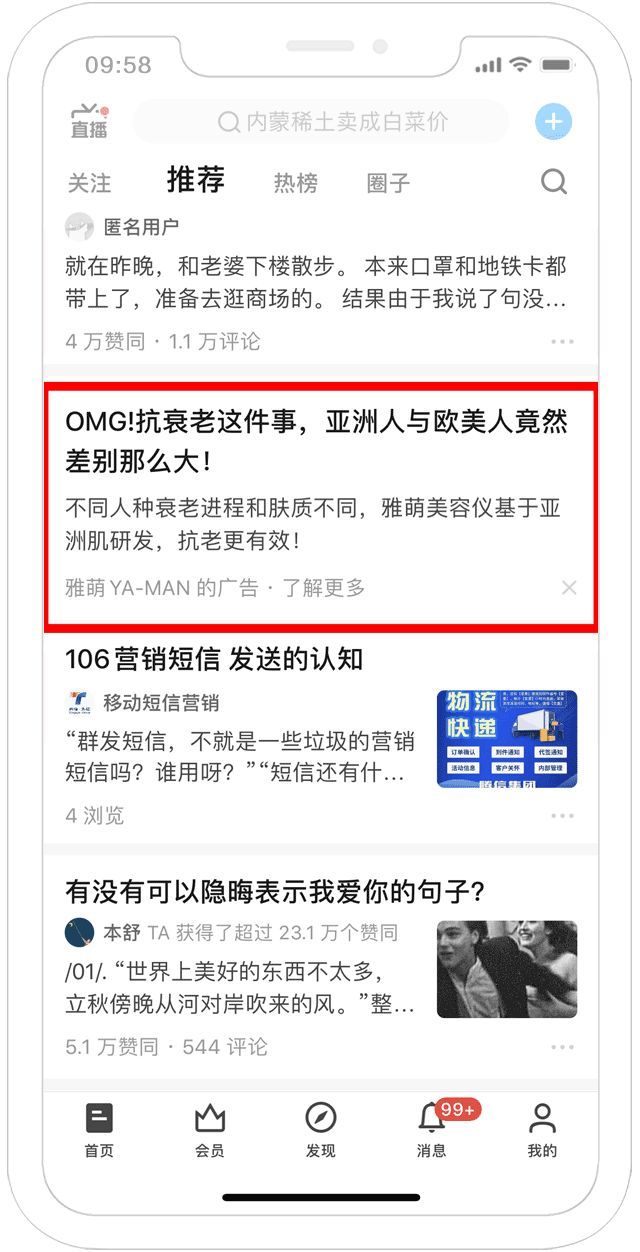Go to the 会员 tab

[x=210, y=1131]
